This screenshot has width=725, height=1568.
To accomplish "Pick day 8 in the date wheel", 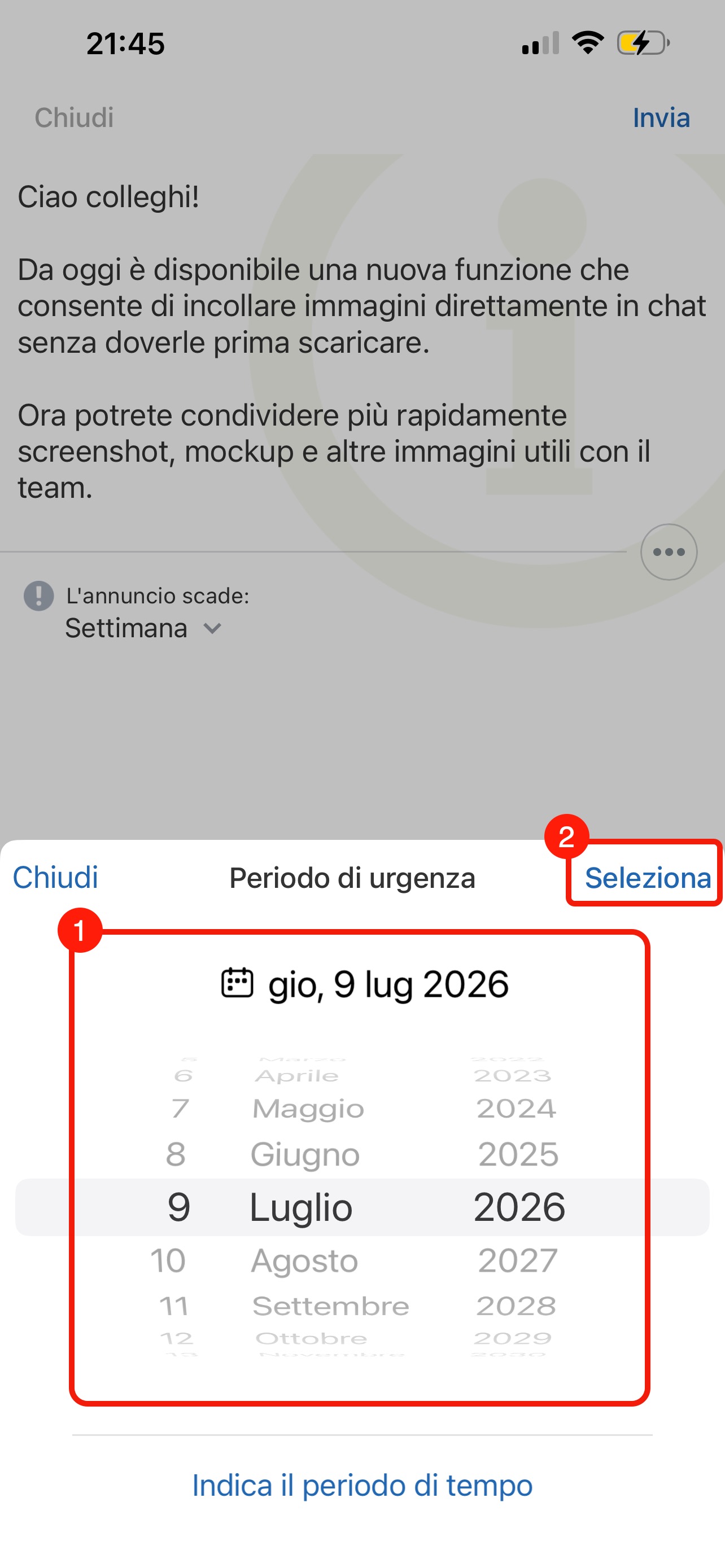I will [x=176, y=1154].
